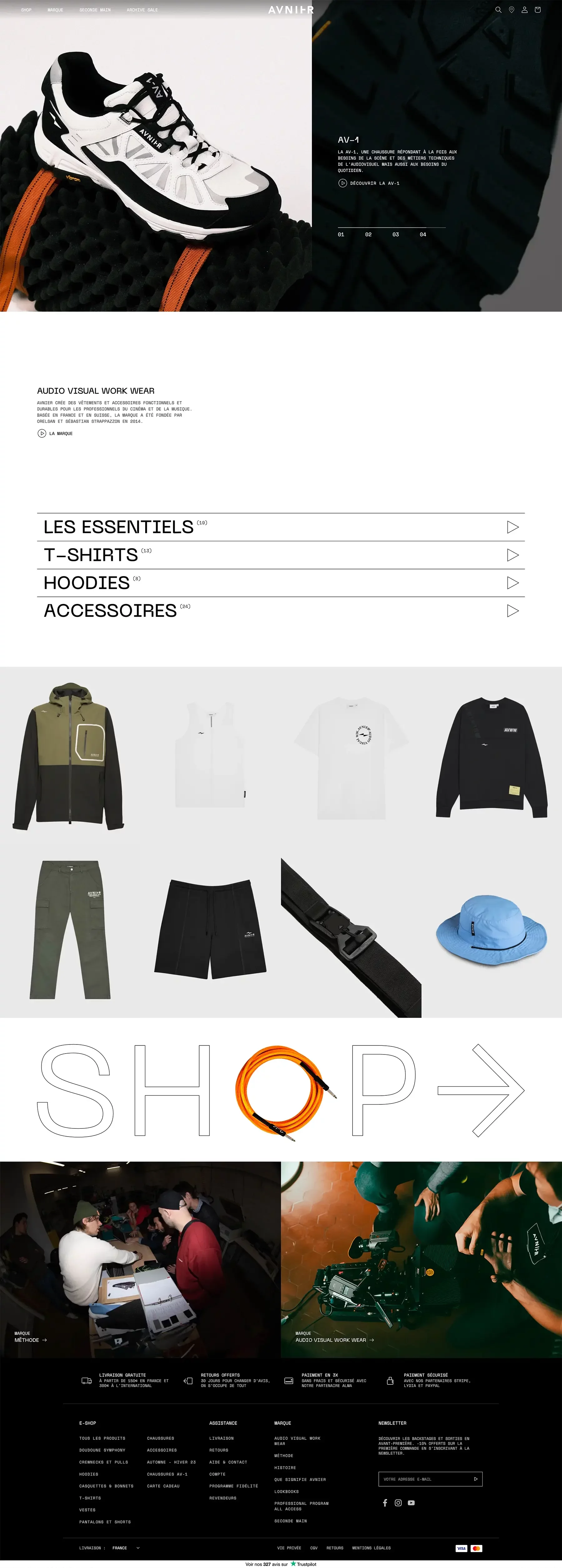562x1568 pixels.
Task: Open the store locator pin icon
Action: coord(511,10)
